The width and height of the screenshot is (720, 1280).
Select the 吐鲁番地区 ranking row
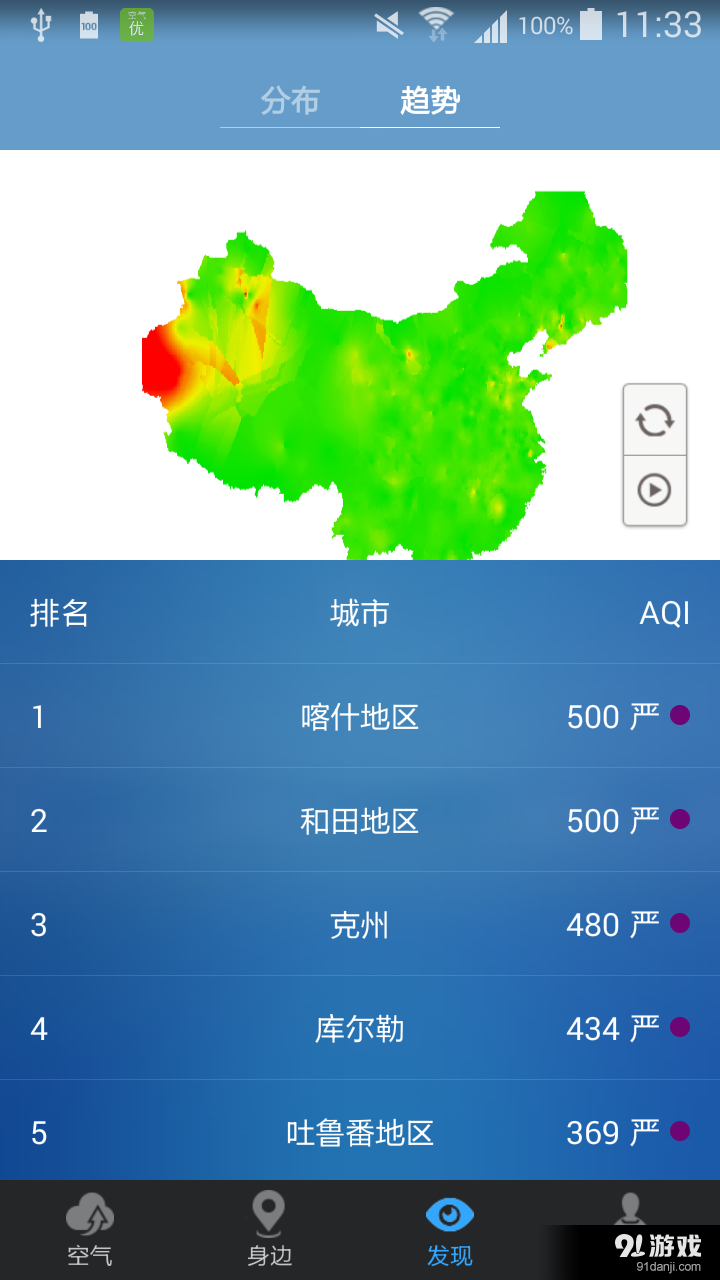(x=360, y=1132)
